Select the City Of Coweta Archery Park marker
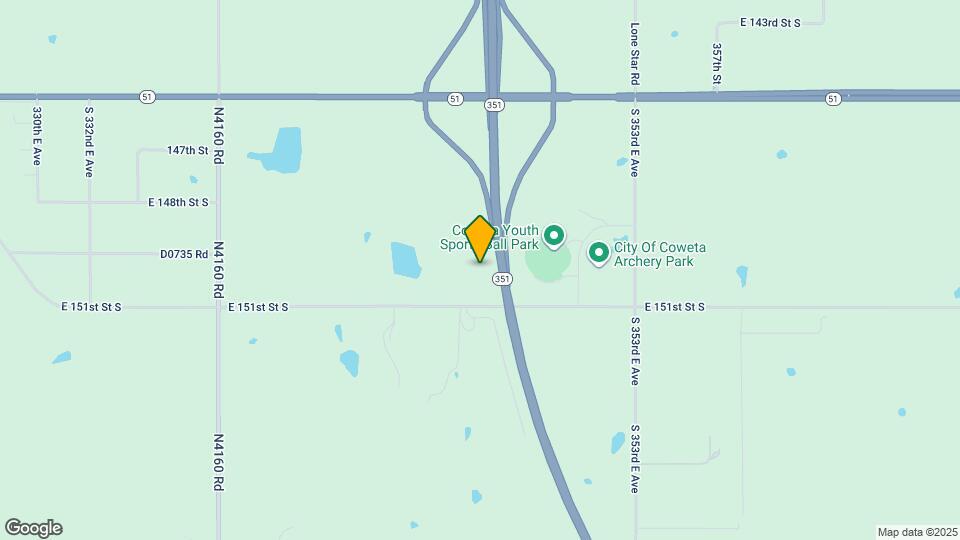Screen dimensions: 960x540 [x=599, y=253]
